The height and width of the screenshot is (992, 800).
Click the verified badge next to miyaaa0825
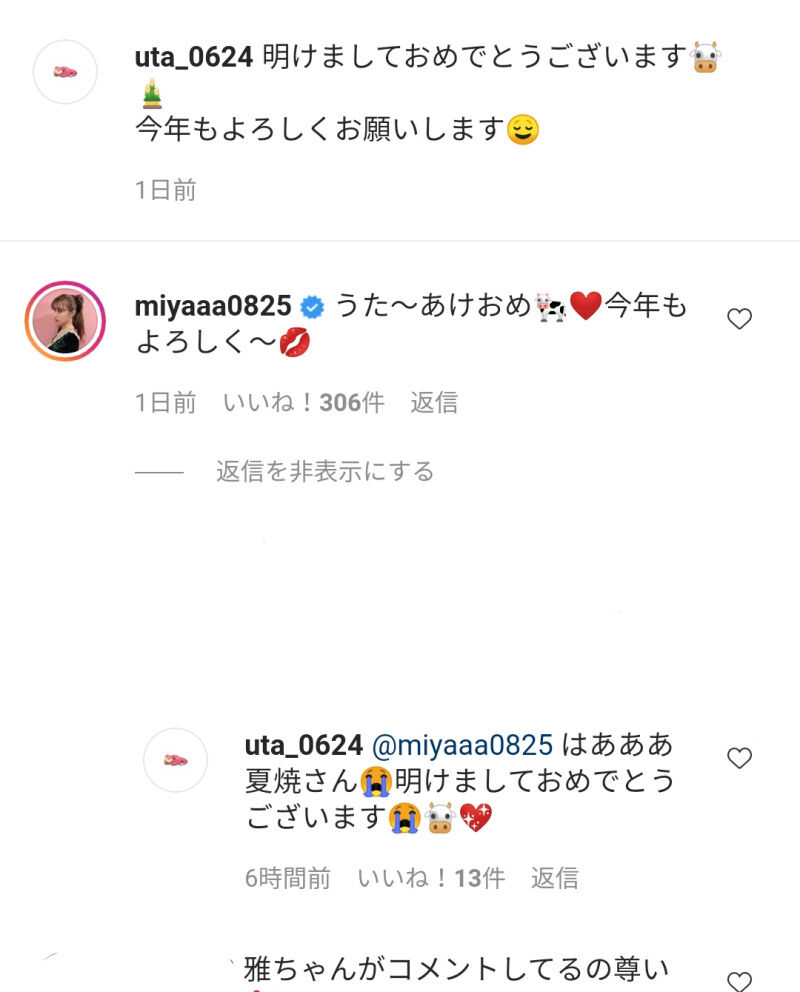[313, 308]
